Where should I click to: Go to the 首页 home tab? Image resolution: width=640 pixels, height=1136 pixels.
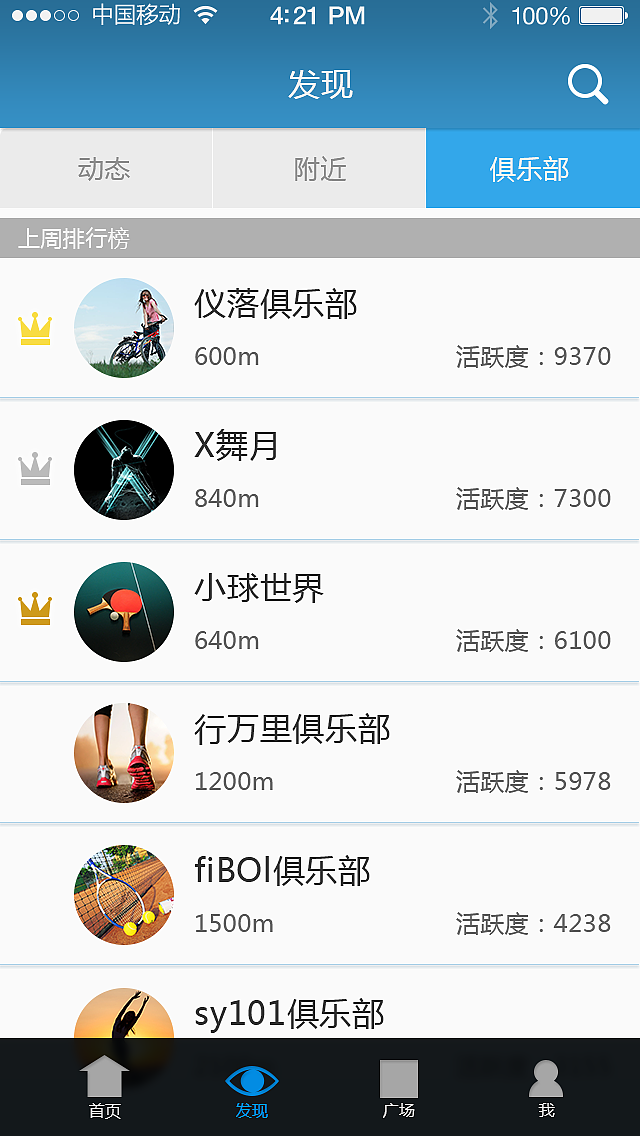pyautogui.click(x=105, y=1088)
